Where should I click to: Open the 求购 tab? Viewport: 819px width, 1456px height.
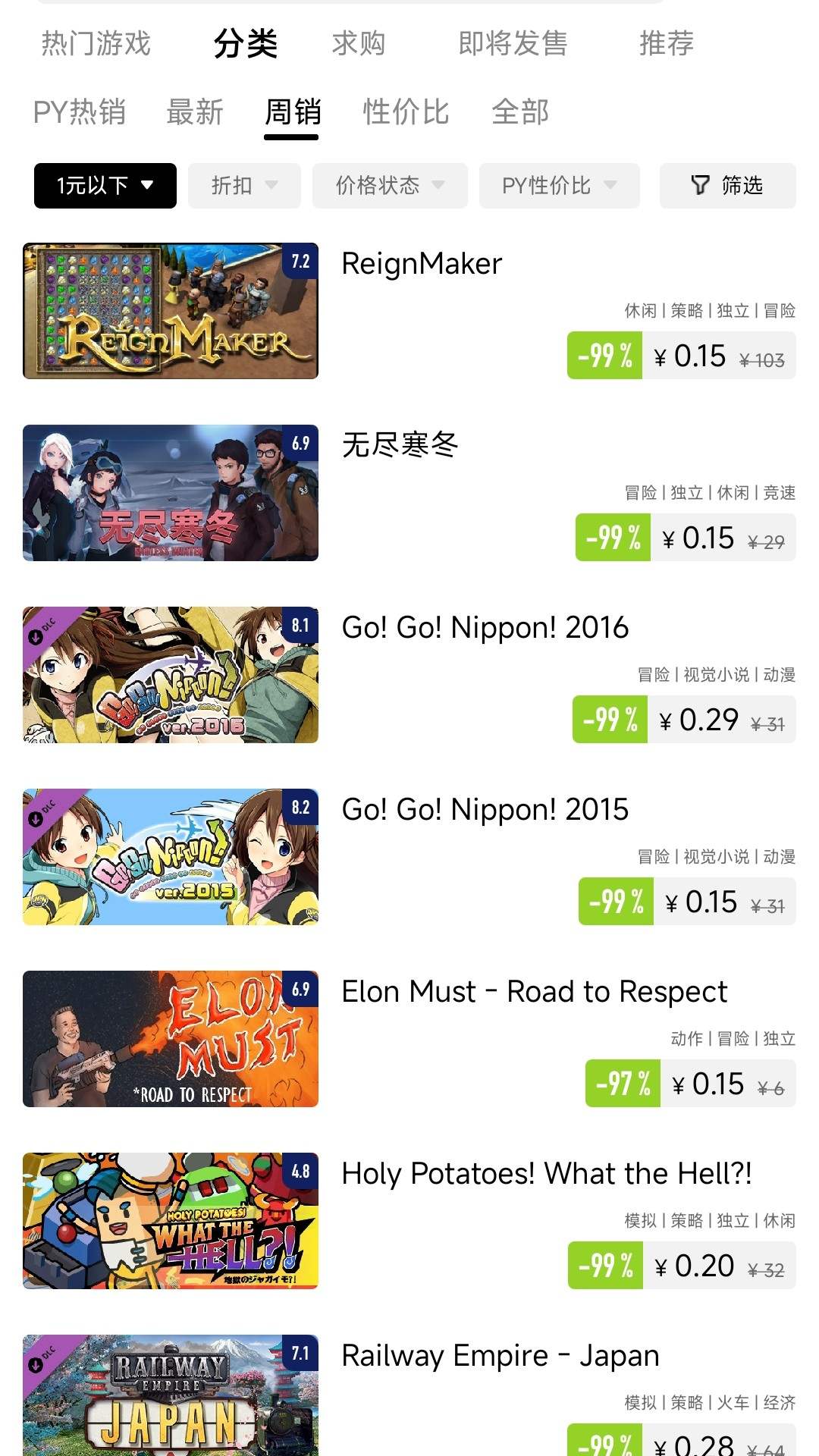coord(359,43)
